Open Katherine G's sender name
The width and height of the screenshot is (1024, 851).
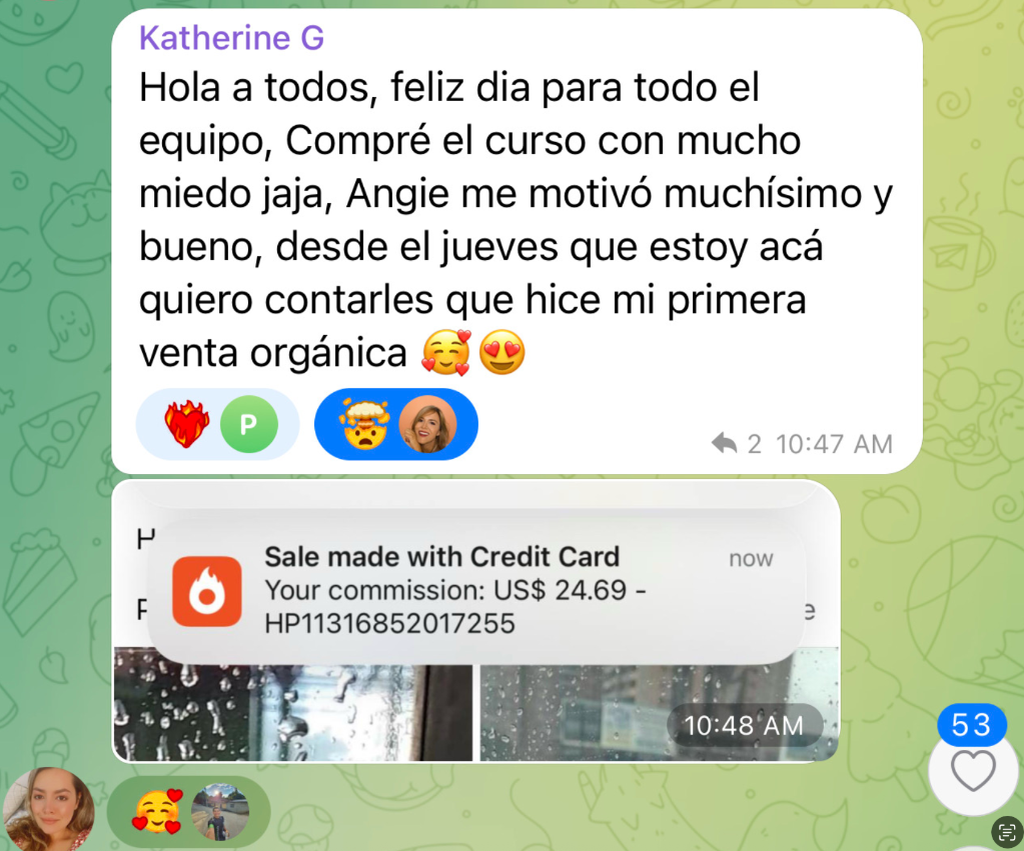(x=231, y=38)
